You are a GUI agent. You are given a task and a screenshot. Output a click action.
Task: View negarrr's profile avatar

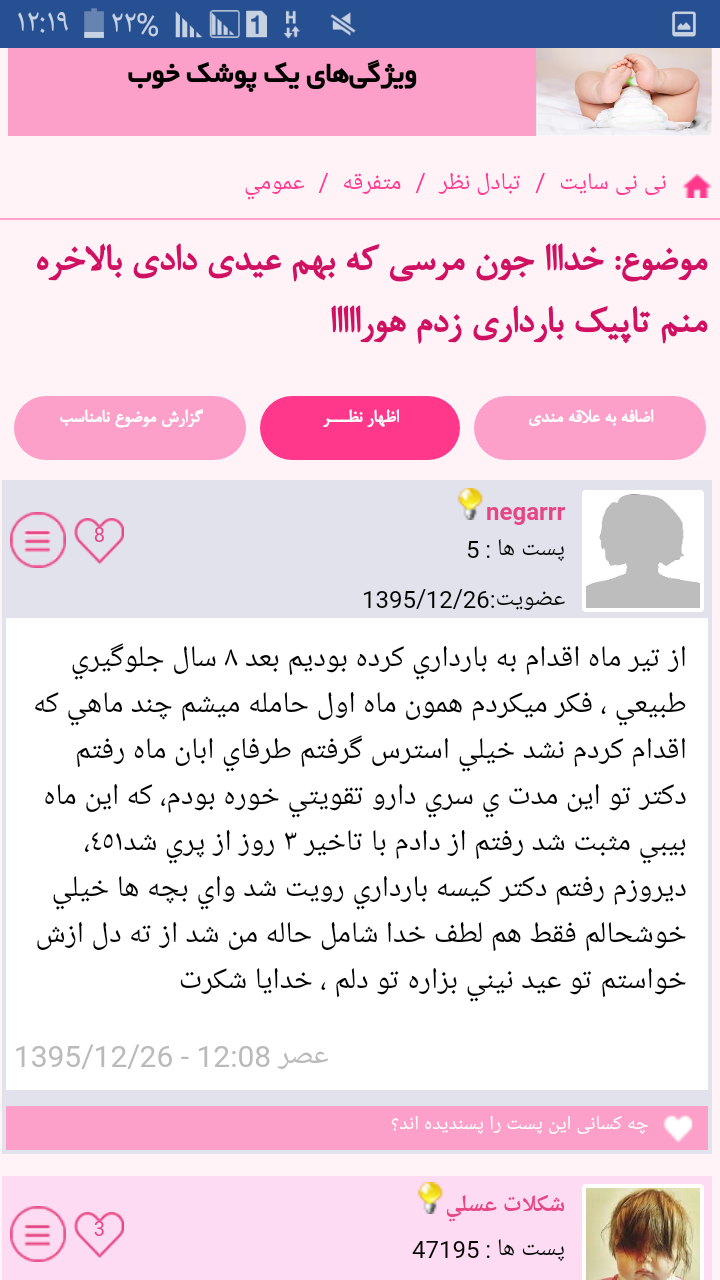click(x=643, y=549)
